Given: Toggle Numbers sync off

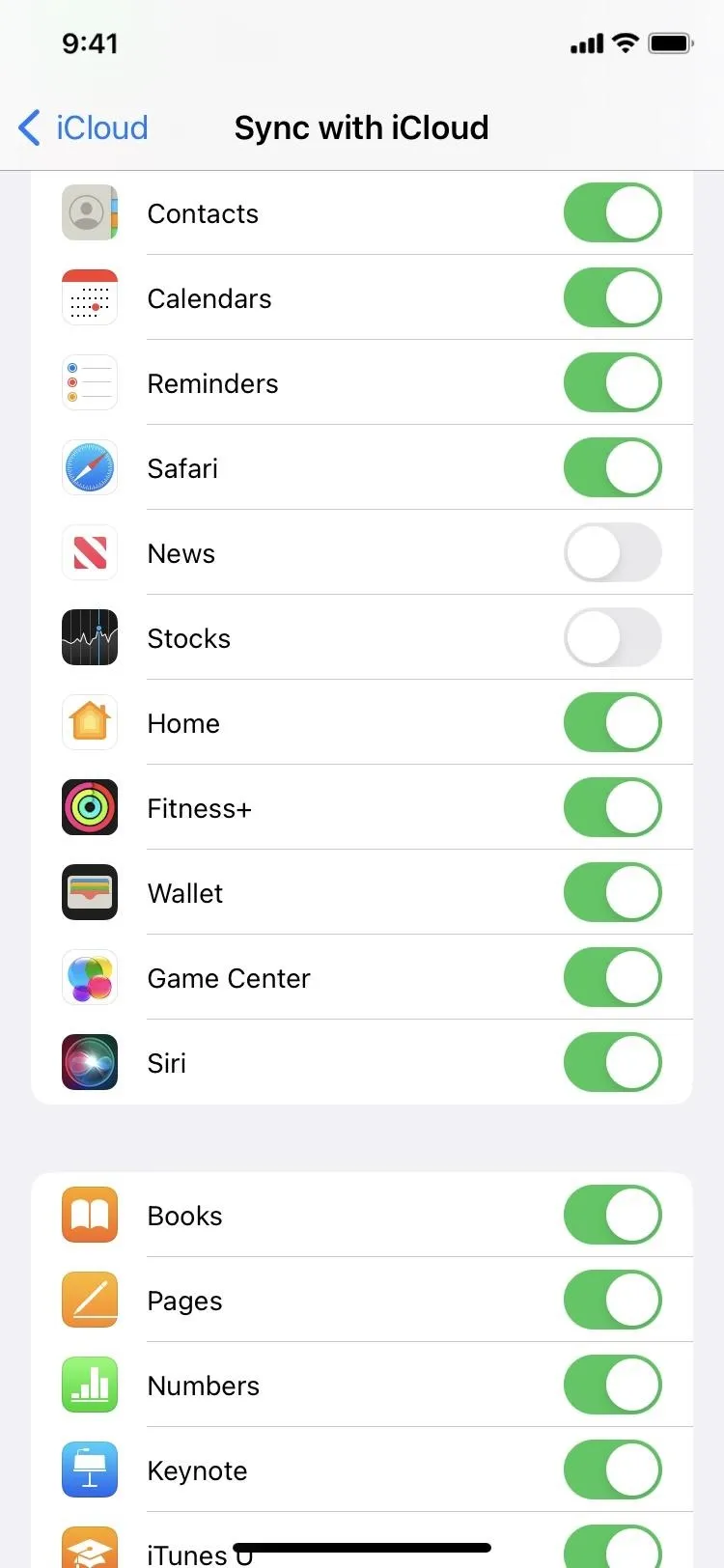Looking at the screenshot, I should point(613,1386).
